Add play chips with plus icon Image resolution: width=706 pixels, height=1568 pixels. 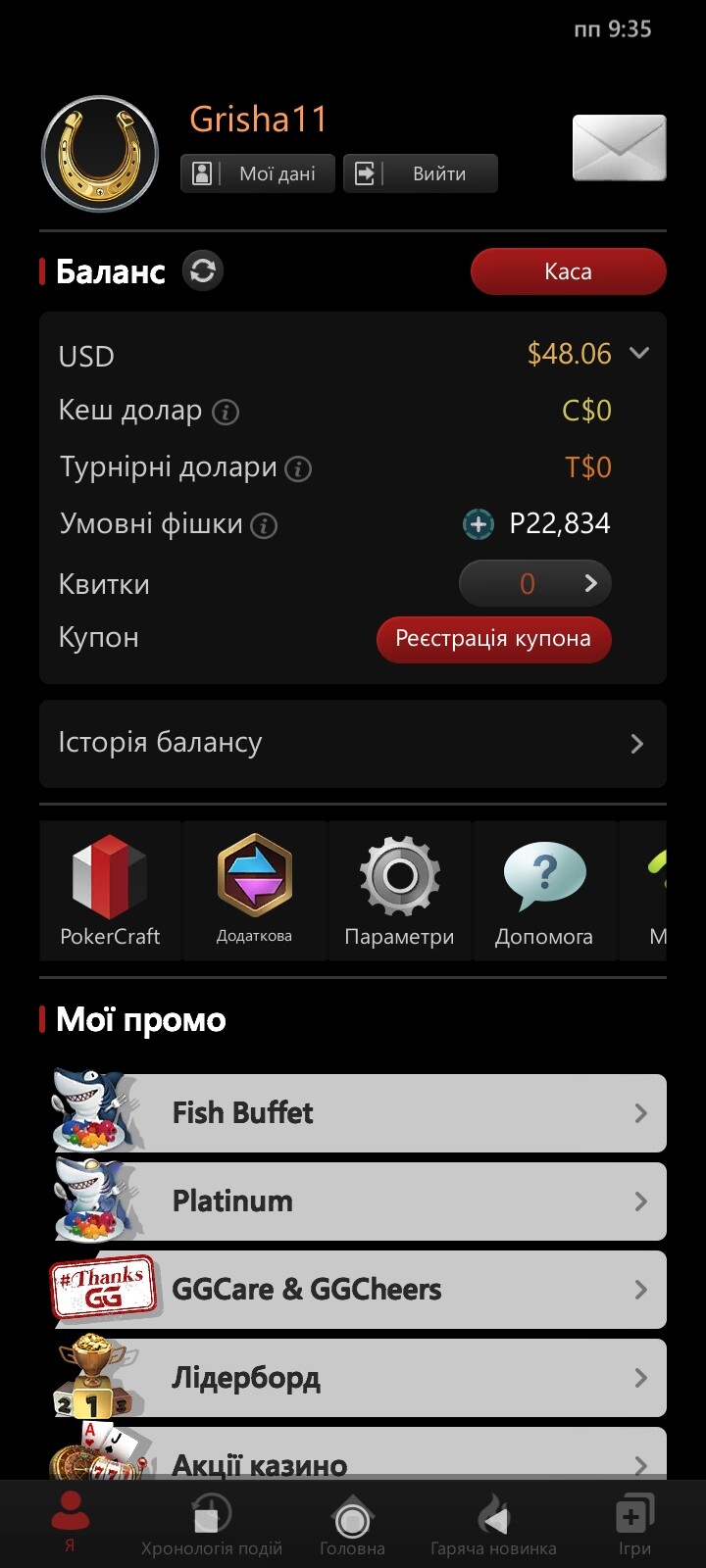pyautogui.click(x=478, y=524)
